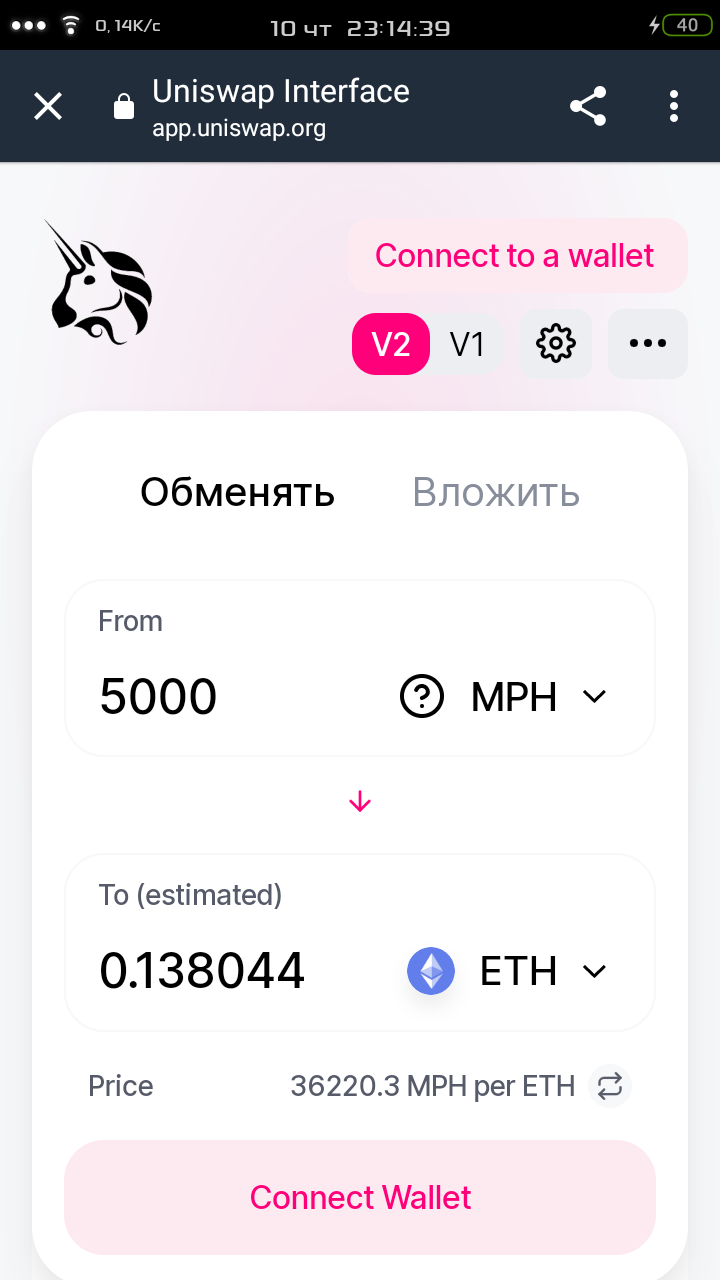720x1280 pixels.
Task: Click the question mark icon next to MPH
Action: click(422, 697)
